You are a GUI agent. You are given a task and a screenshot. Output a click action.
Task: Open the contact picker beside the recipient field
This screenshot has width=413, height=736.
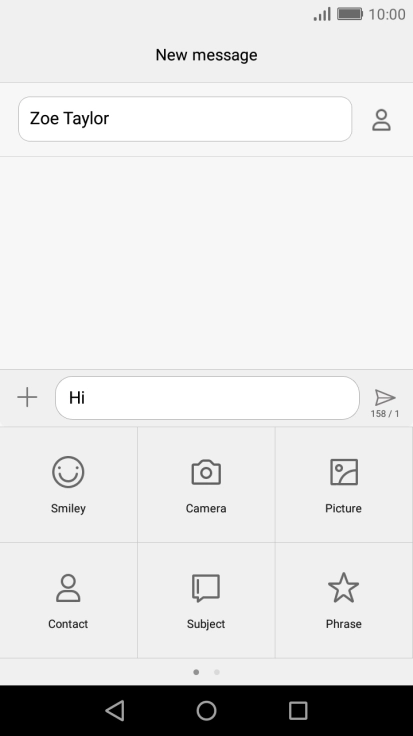pos(381,120)
